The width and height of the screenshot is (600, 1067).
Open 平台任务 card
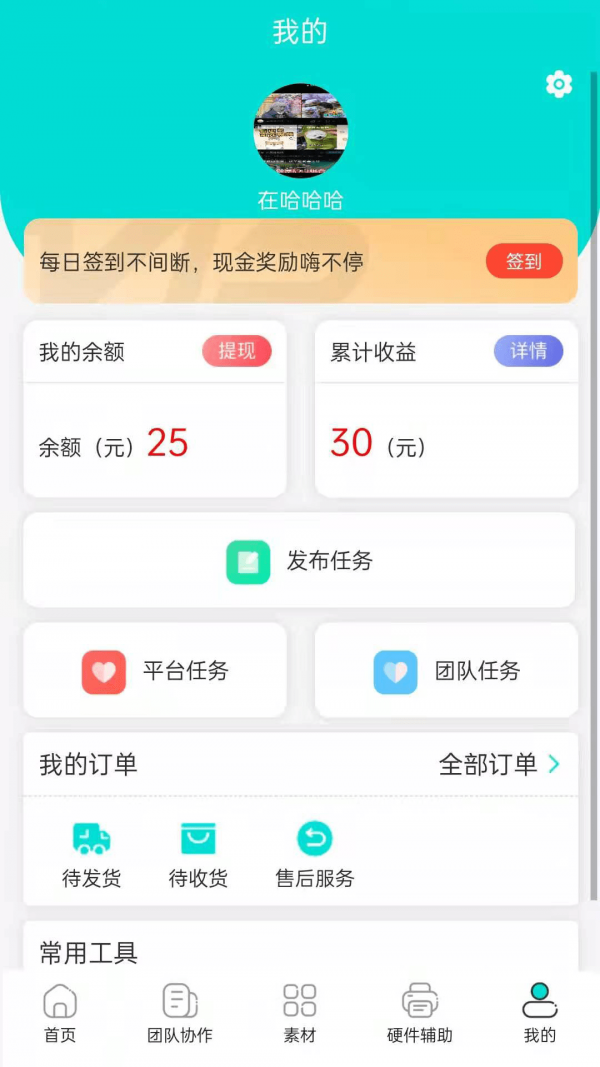pos(155,671)
